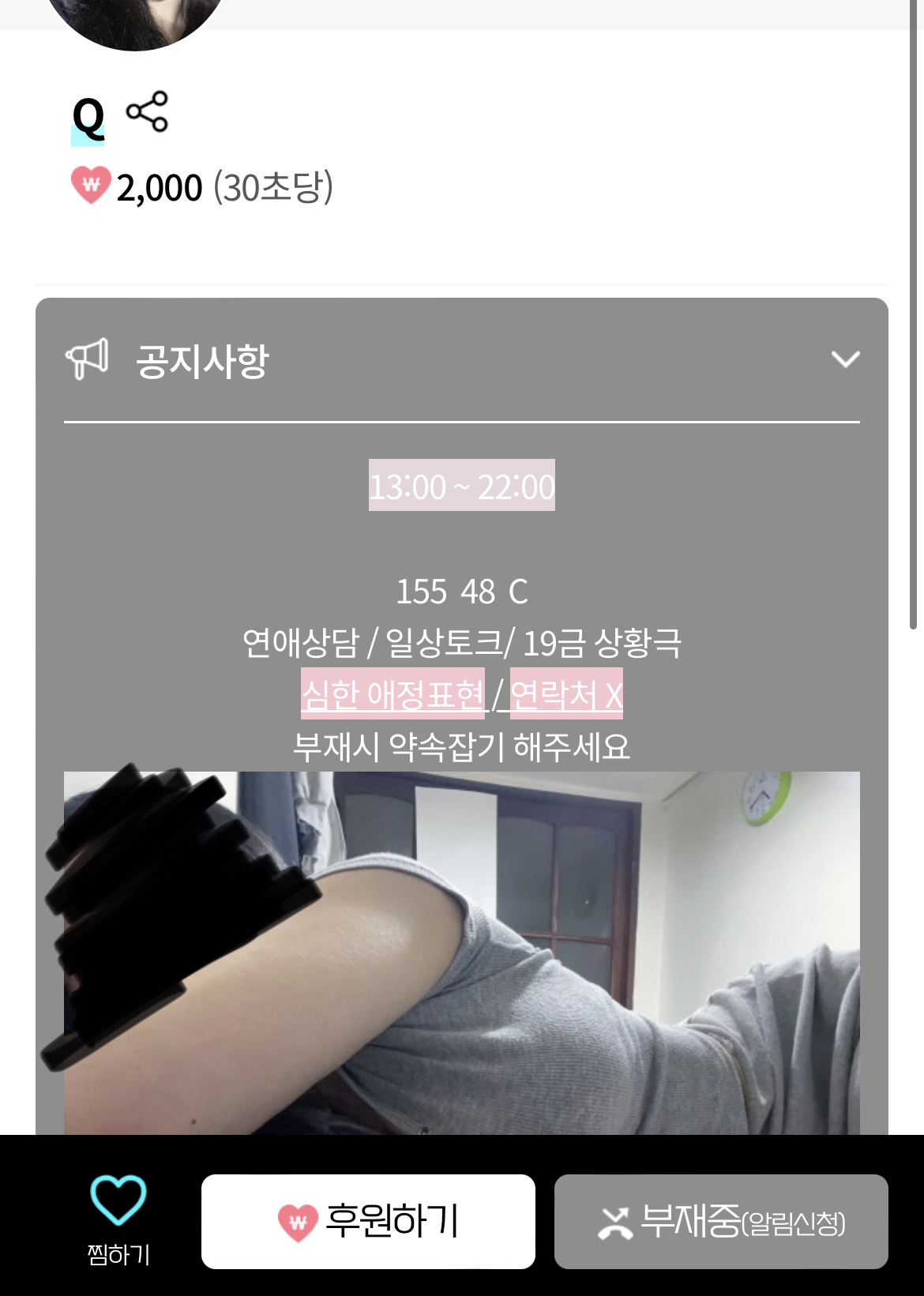This screenshot has width=924, height=1296.
Task: Tap 부재중 알림신청 button
Action: (x=720, y=1221)
